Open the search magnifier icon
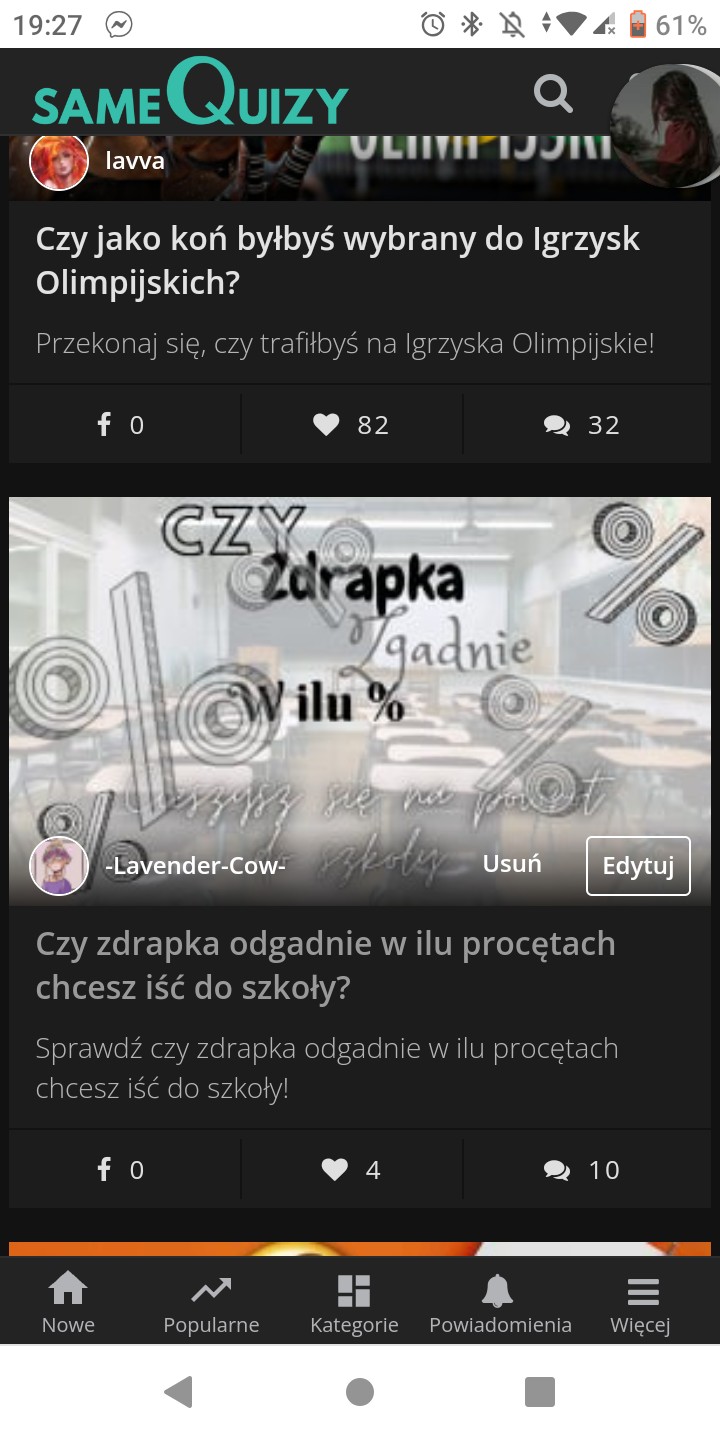Viewport: 720px width, 1440px height. pos(553,95)
